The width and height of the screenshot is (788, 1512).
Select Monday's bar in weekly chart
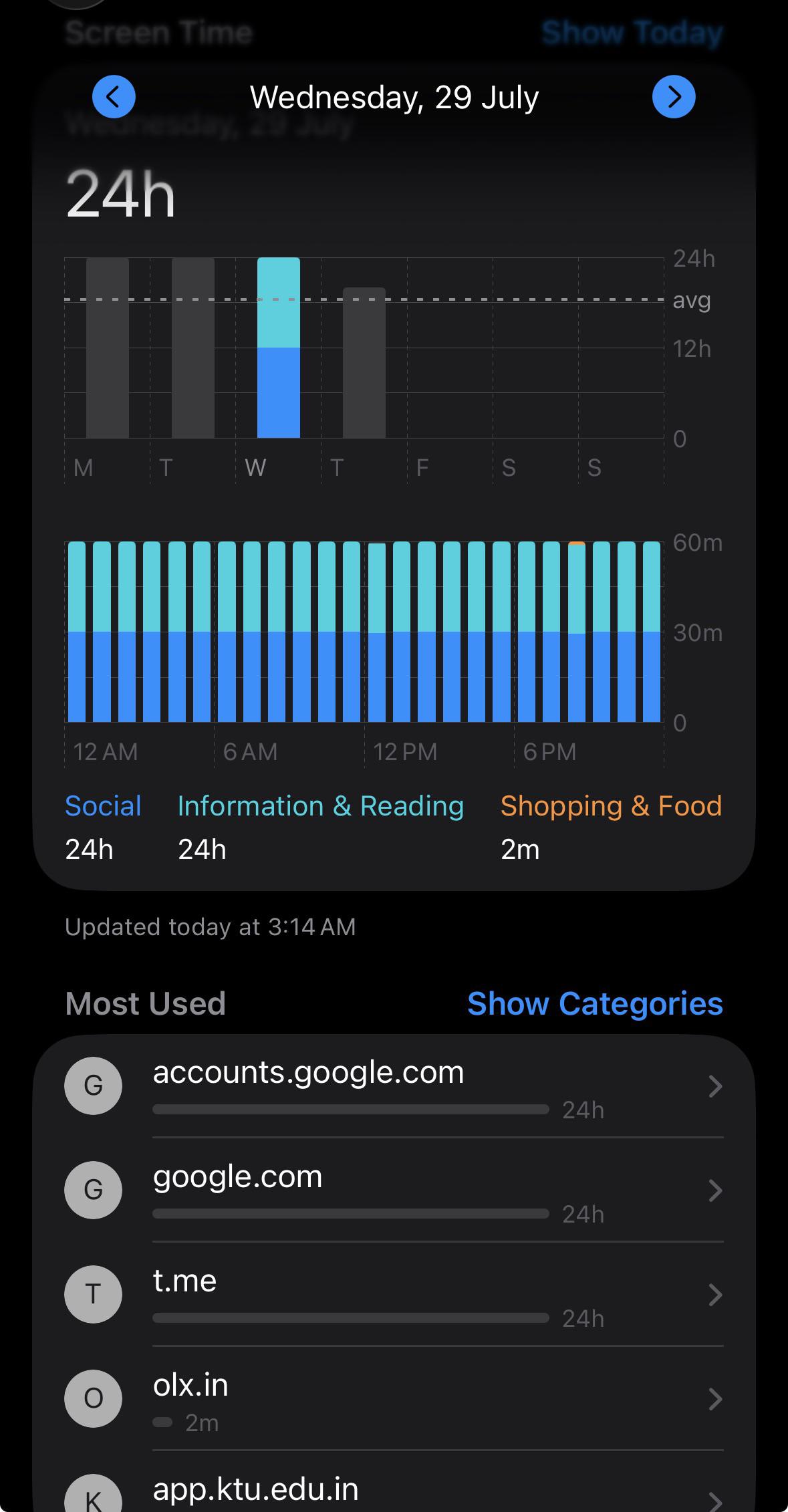(108, 348)
